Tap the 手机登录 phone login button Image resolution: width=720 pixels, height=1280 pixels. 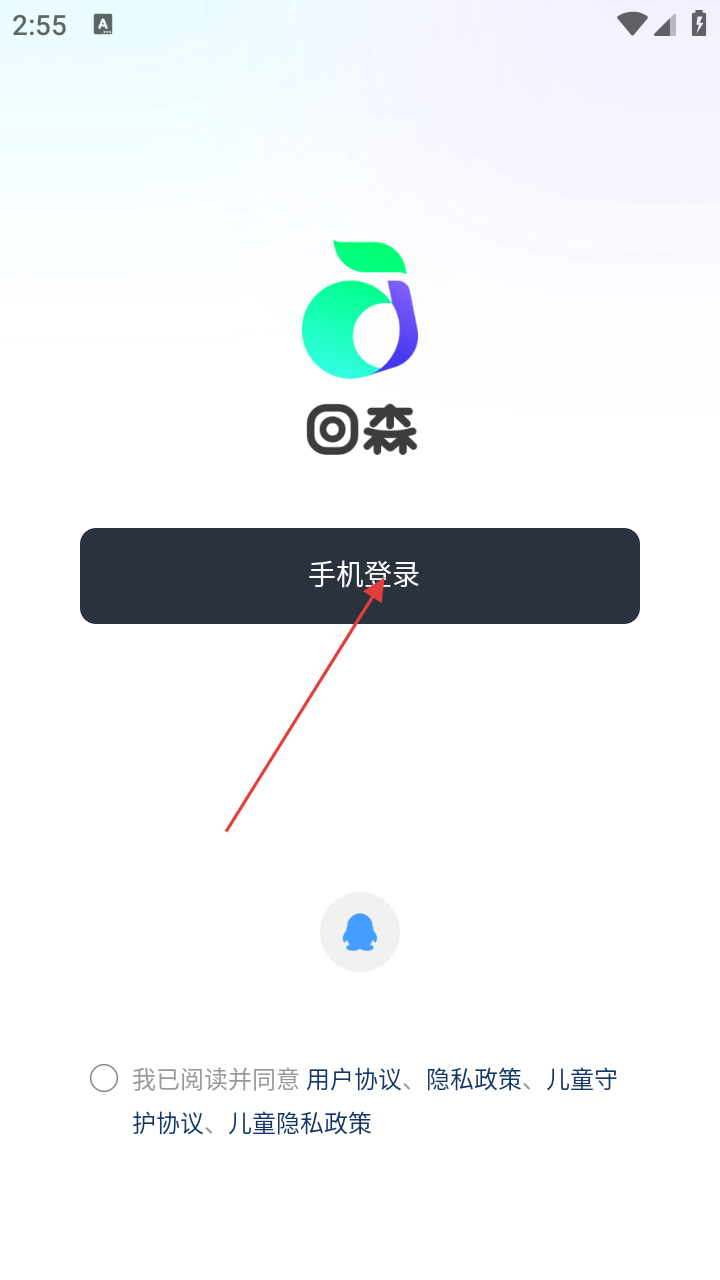[360, 576]
